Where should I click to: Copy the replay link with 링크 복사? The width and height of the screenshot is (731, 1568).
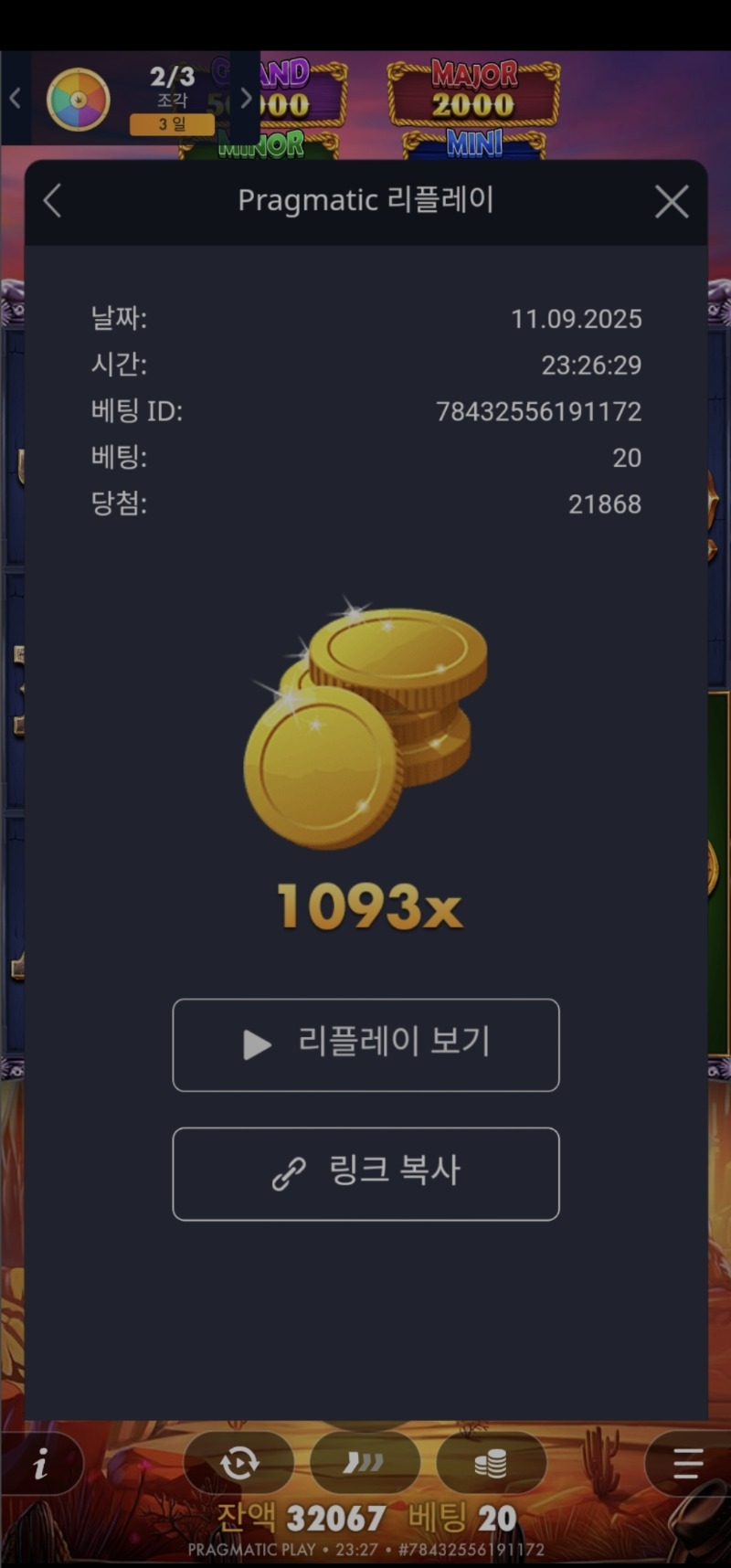point(365,1173)
